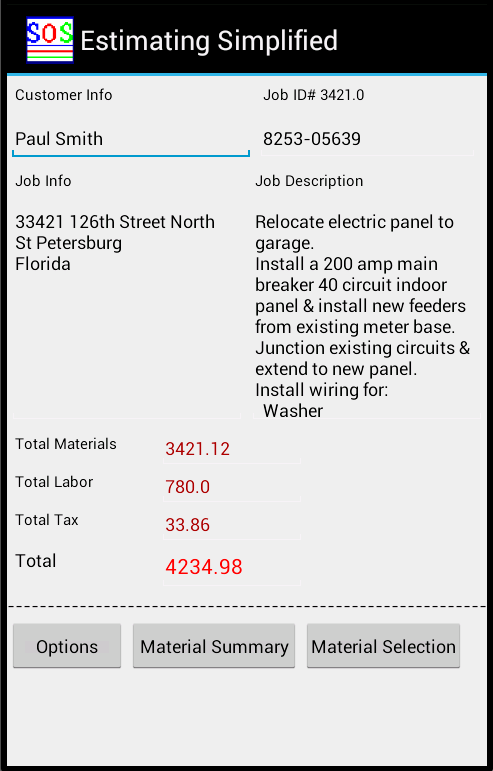Tap the Total Materials value field

(x=232, y=448)
